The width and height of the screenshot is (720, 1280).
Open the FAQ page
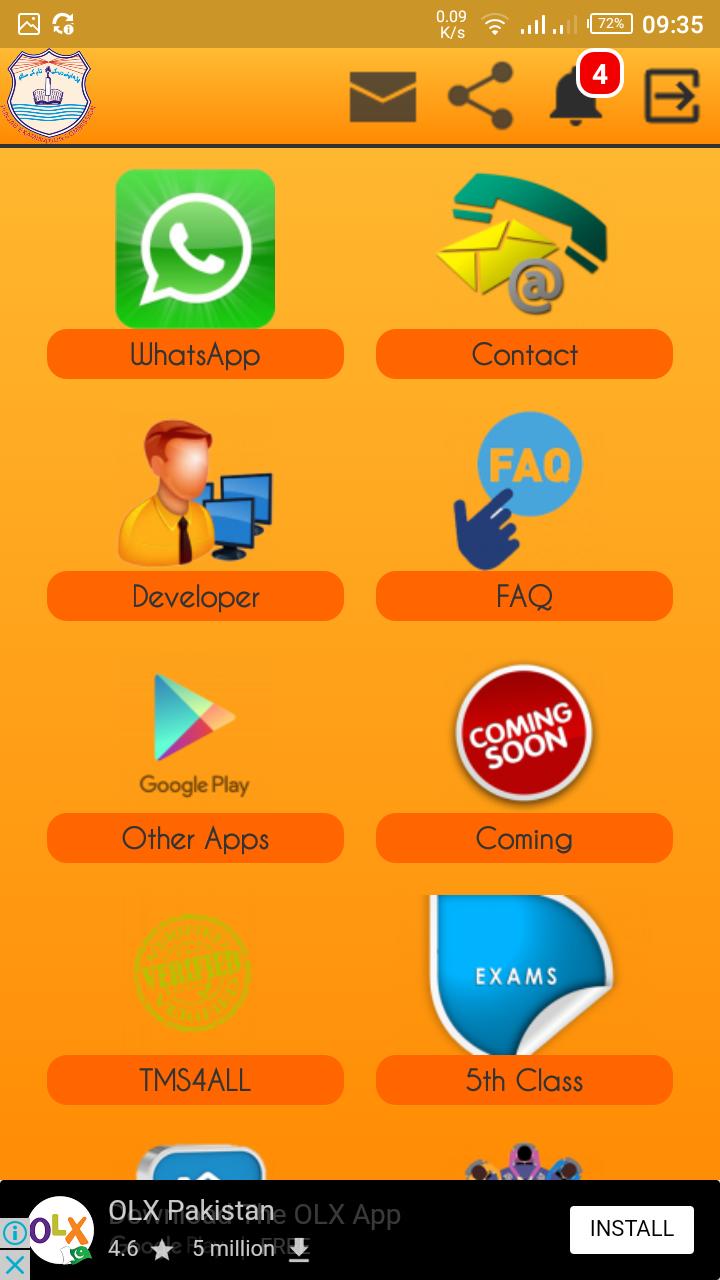pos(524,596)
